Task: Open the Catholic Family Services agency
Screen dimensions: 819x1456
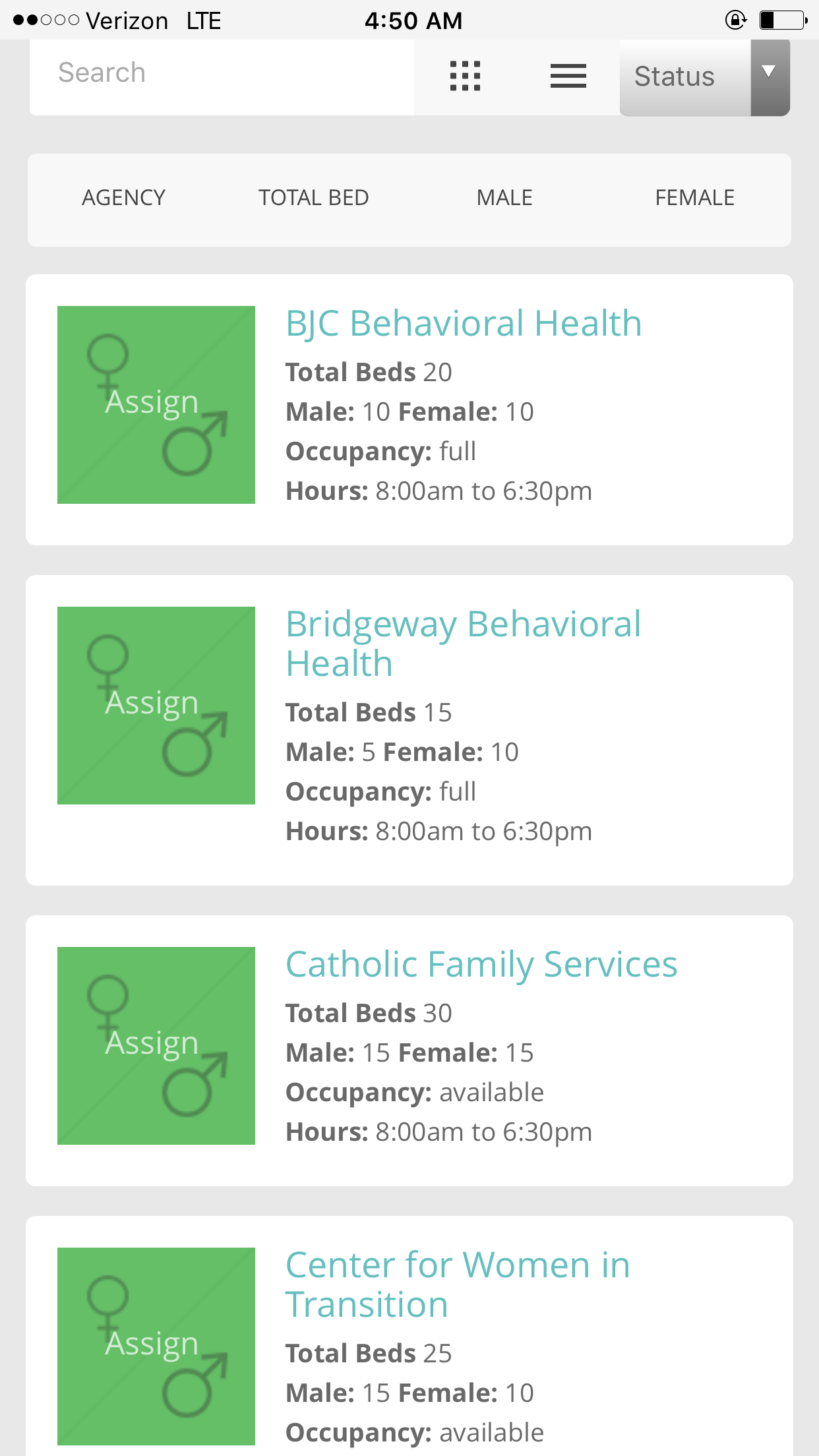Action: pyautogui.click(x=481, y=964)
